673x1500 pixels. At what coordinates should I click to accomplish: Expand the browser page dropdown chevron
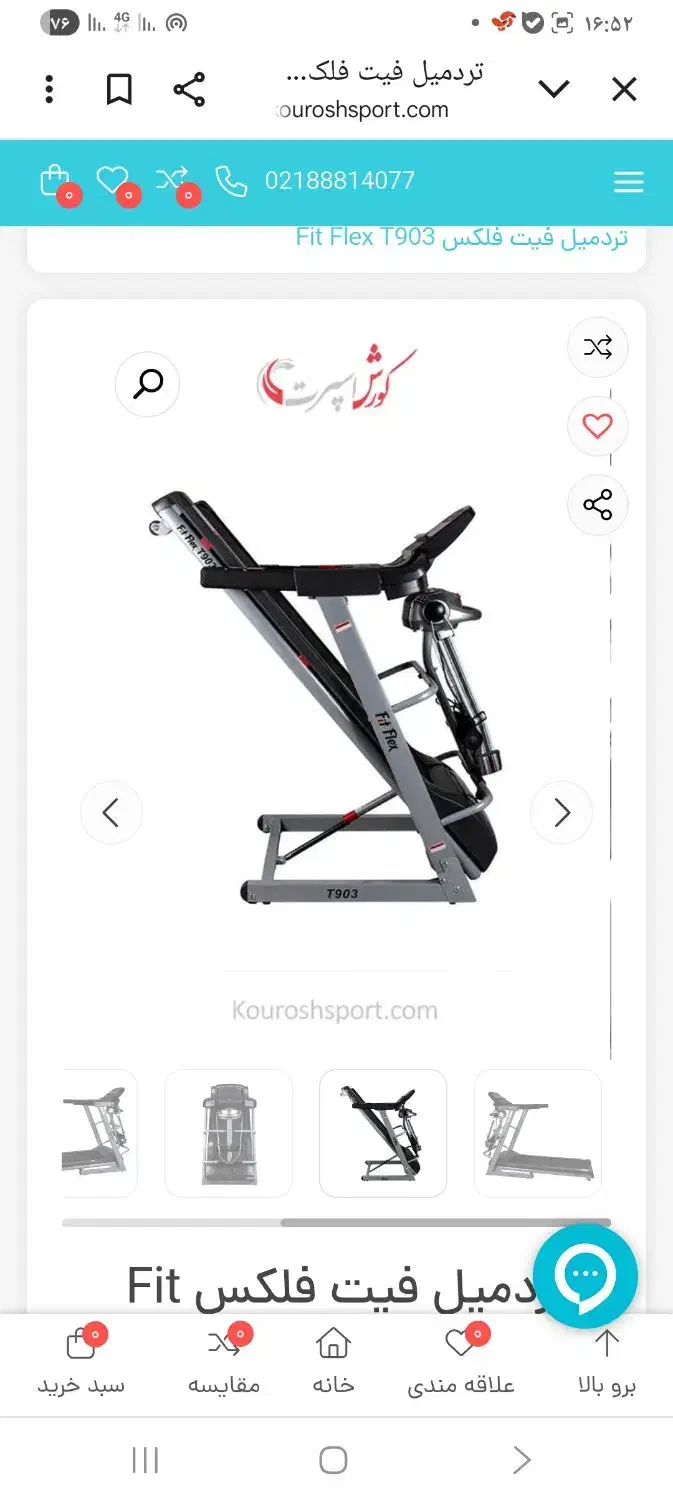tap(554, 90)
